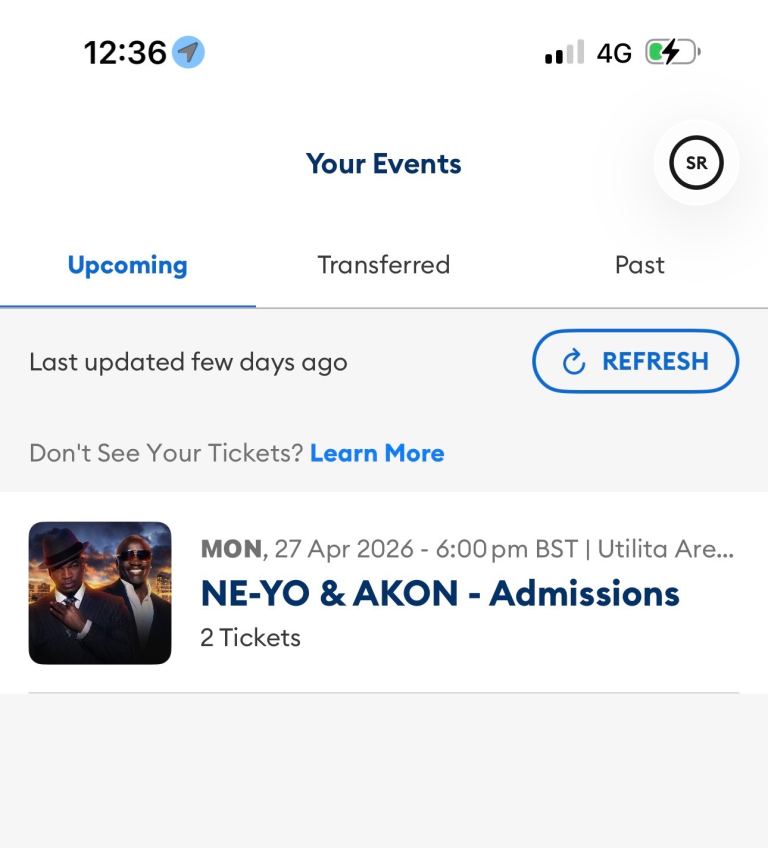Image resolution: width=768 pixels, height=848 pixels.
Task: Open the SR profile avatar
Action: tap(695, 162)
